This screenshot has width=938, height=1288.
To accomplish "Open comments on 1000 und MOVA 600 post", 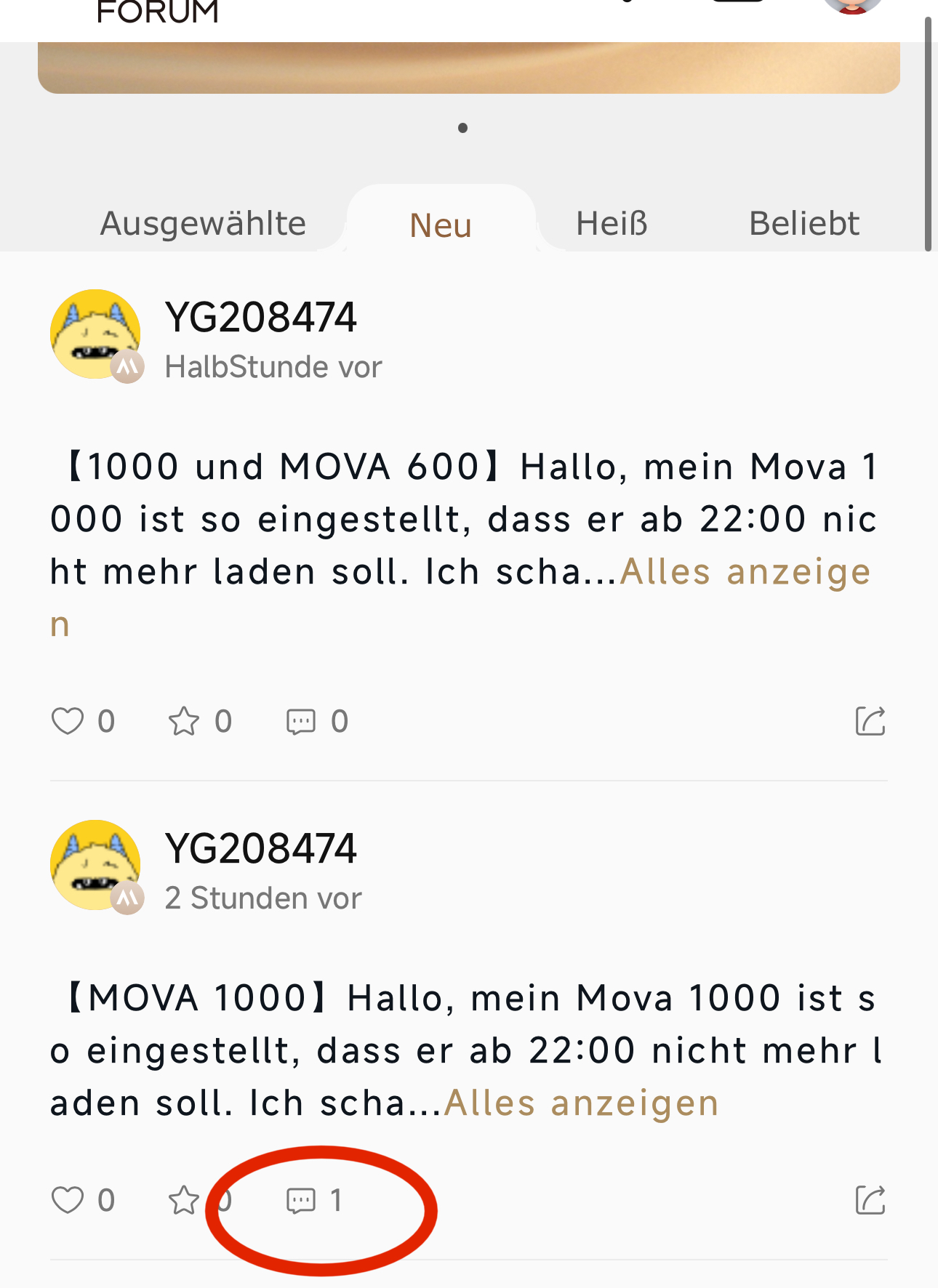I will pyautogui.click(x=301, y=721).
